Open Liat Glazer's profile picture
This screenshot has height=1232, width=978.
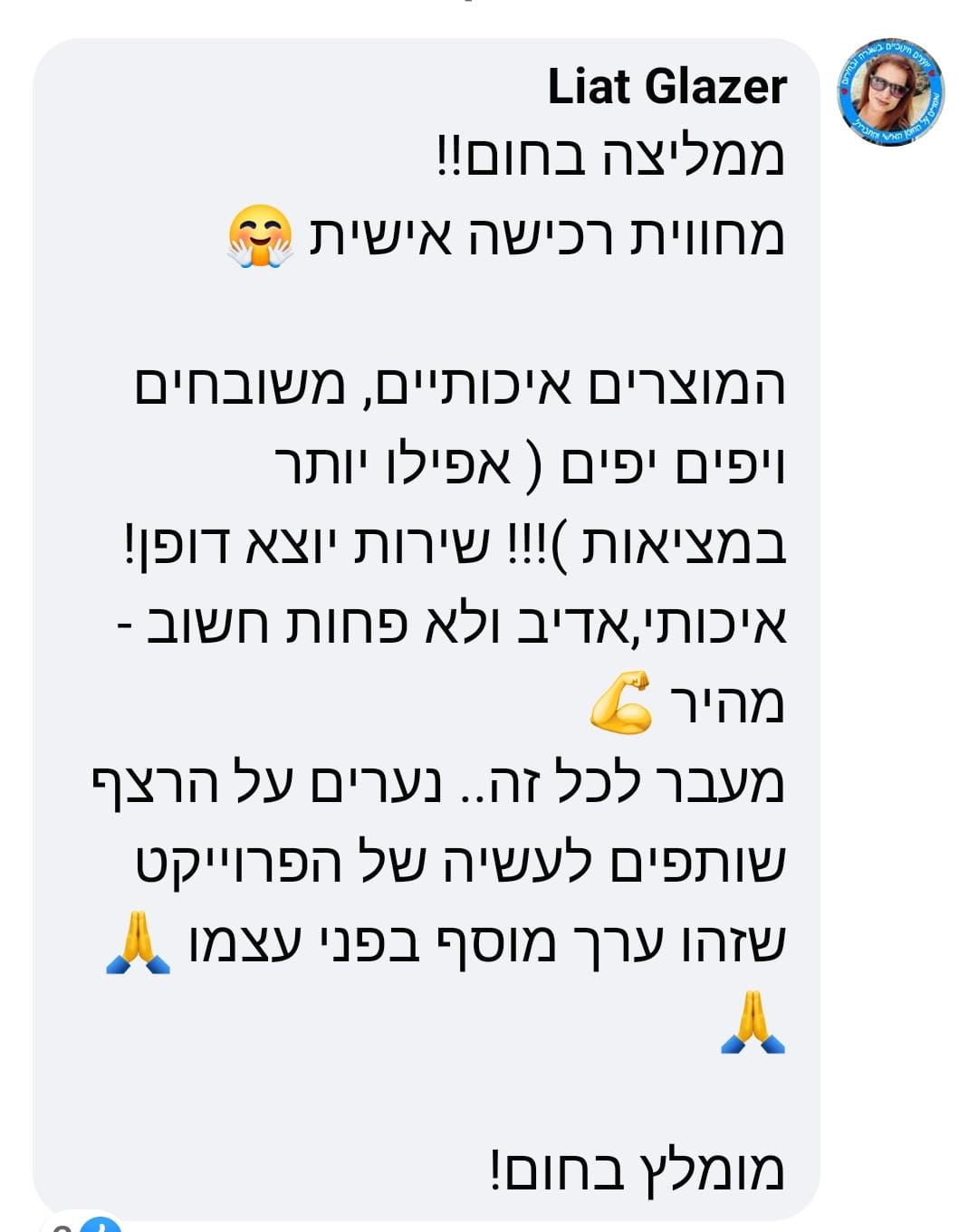(x=890, y=92)
